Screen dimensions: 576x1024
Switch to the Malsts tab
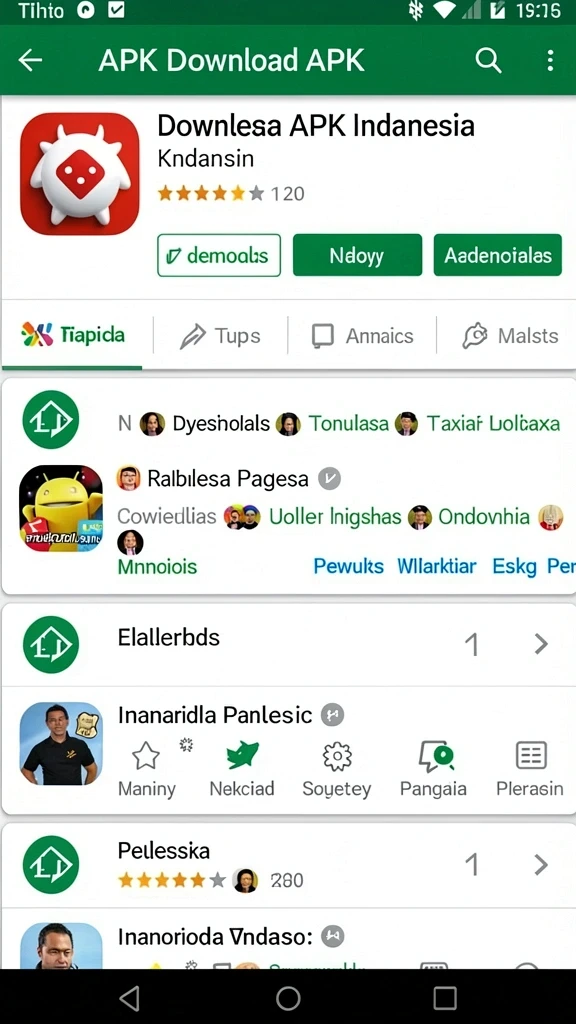coord(510,336)
